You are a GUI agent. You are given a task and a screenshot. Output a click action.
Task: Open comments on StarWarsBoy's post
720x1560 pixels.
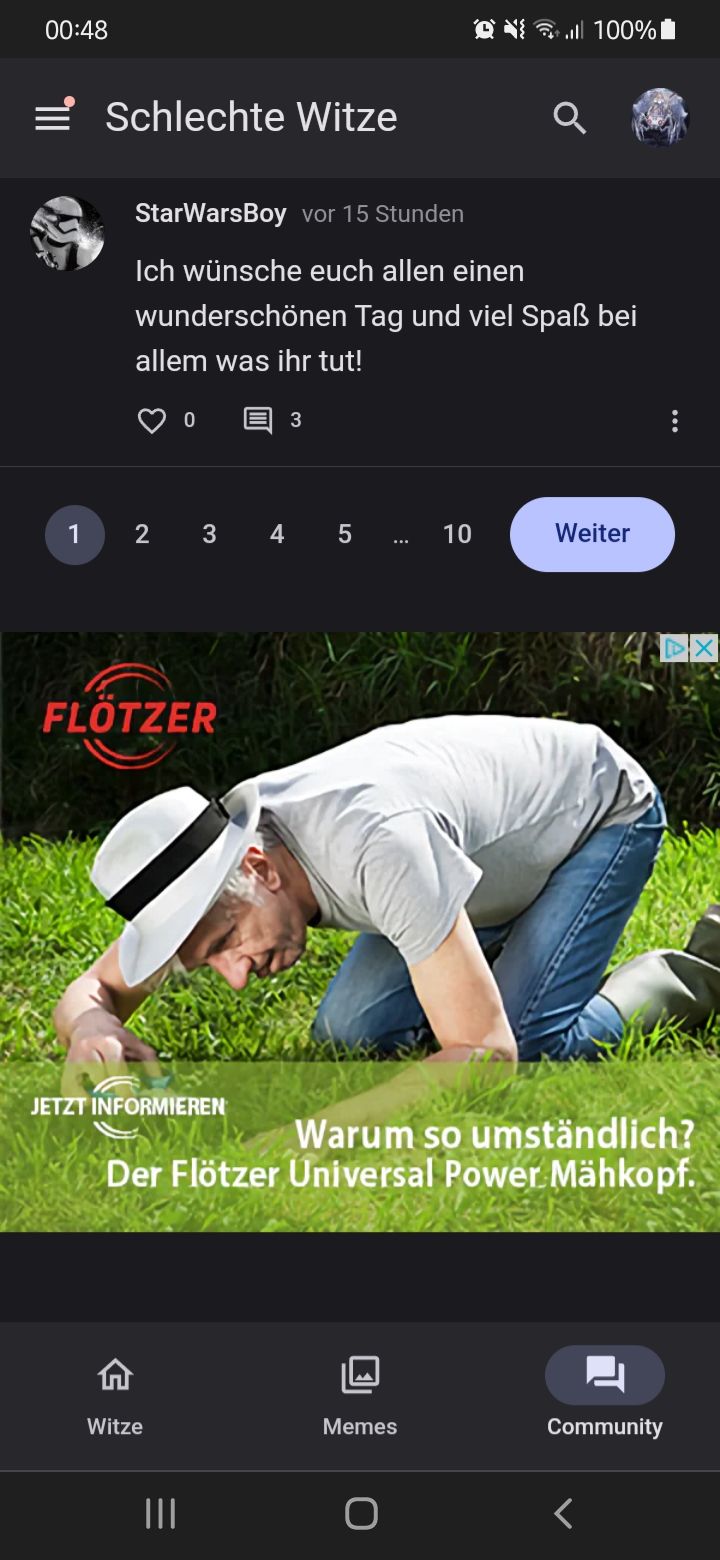(258, 421)
